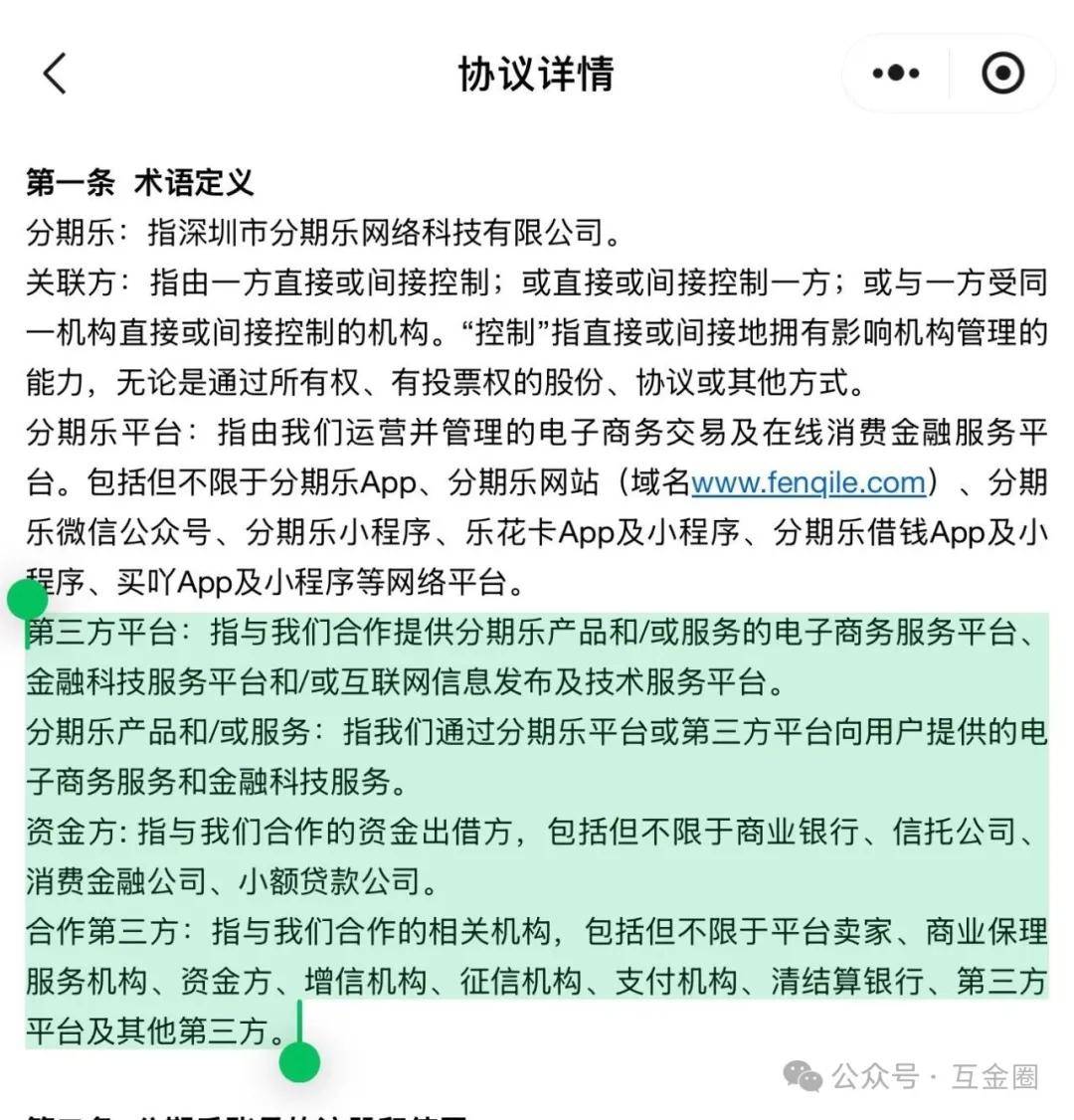Go back from the 协议详情 page
Screen dimensions: 1074x1120
click(56, 74)
